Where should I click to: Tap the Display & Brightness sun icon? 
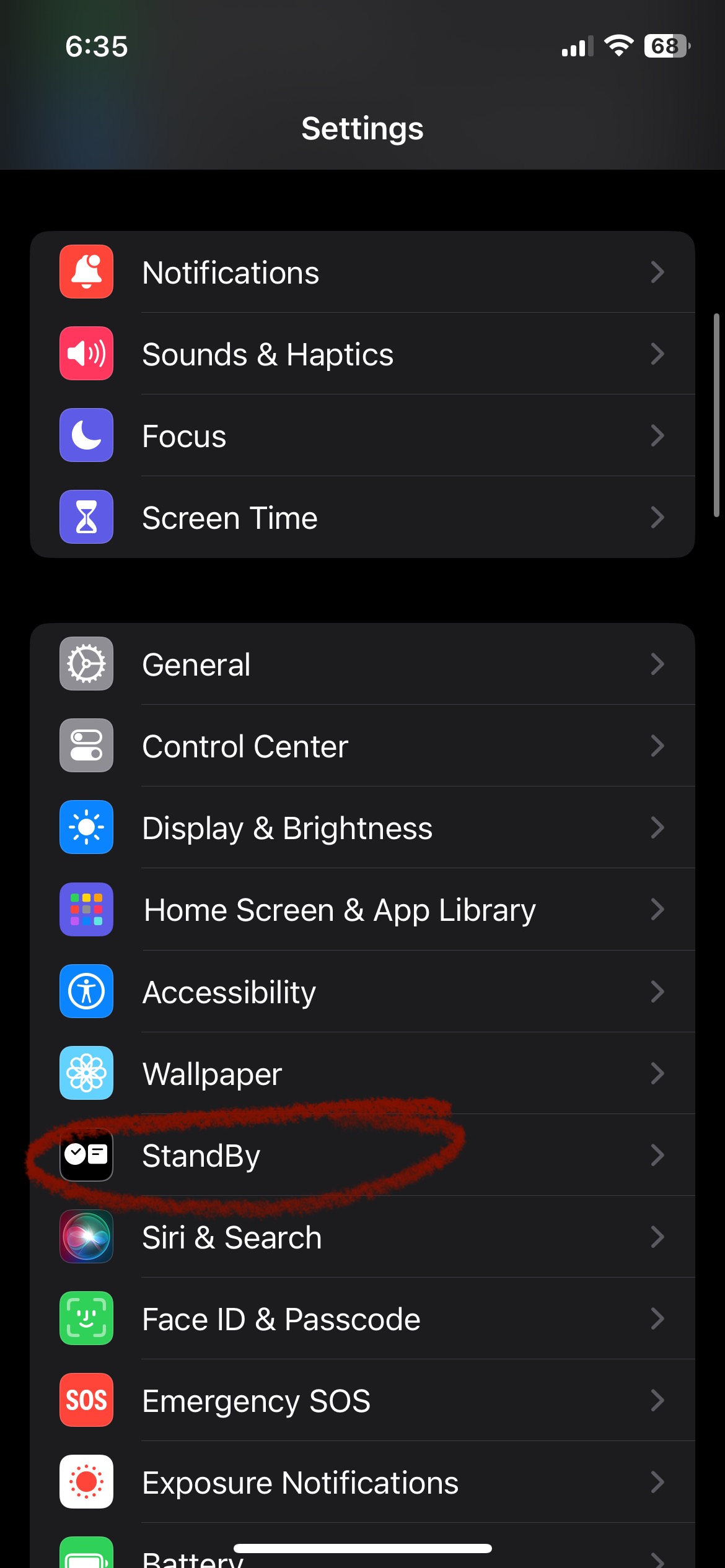(x=86, y=827)
